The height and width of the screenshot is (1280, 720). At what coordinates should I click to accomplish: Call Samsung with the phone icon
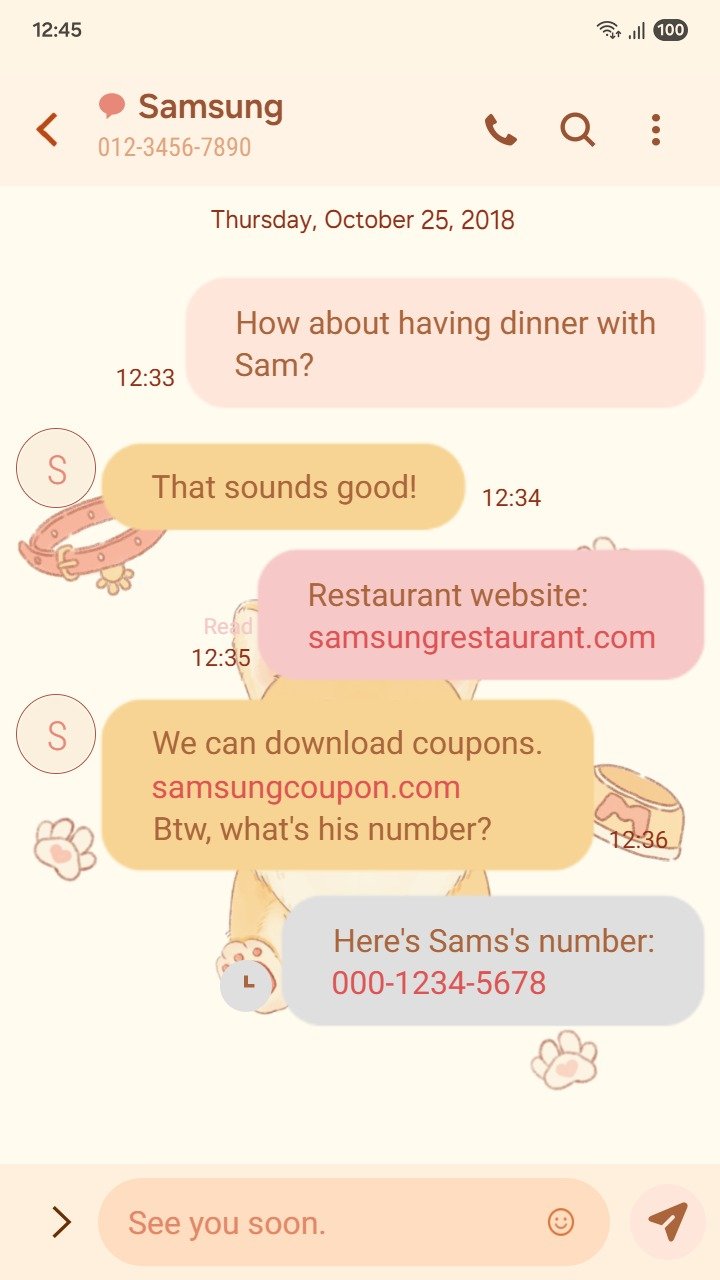(x=500, y=130)
